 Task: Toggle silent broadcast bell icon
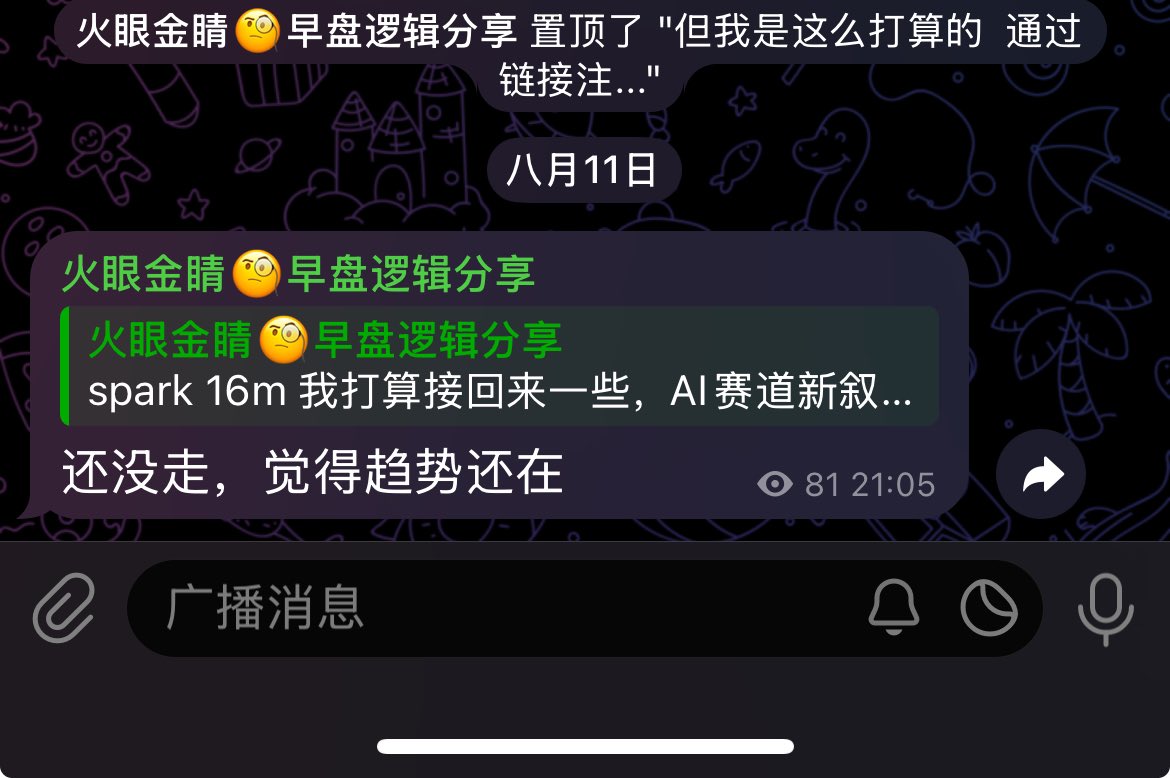click(x=893, y=607)
